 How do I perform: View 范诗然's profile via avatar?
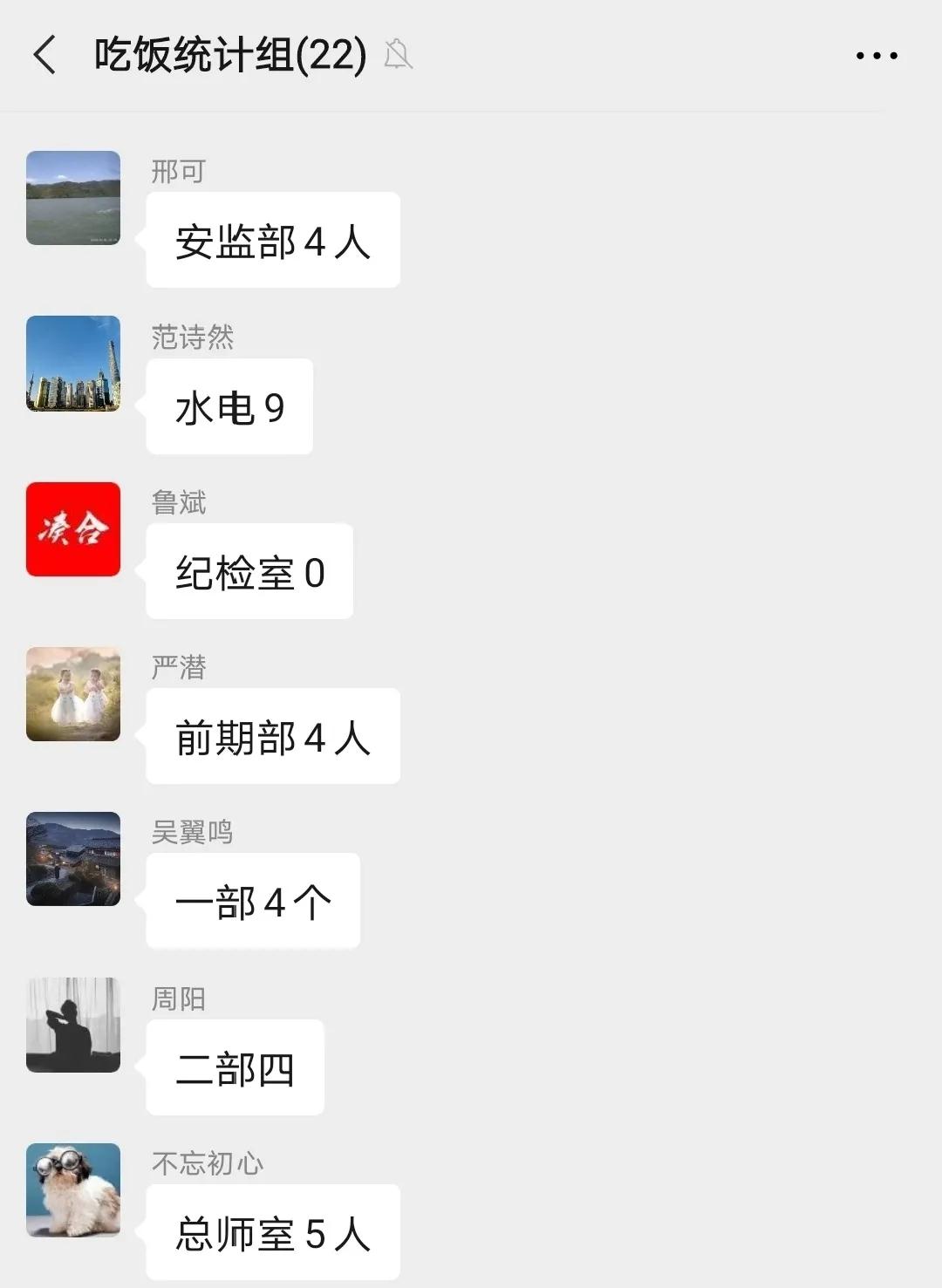73,363
